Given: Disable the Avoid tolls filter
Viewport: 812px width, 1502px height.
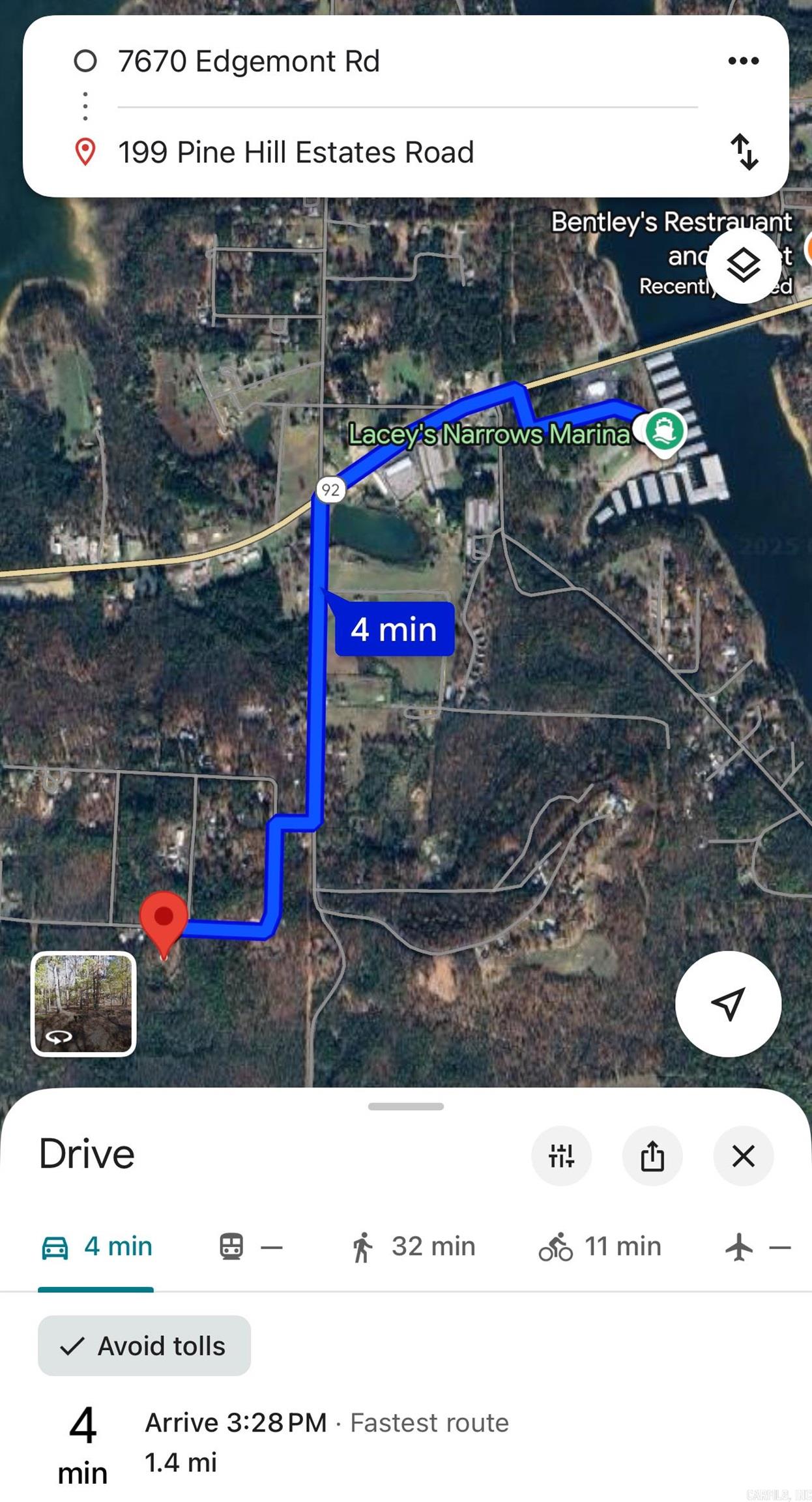Looking at the screenshot, I should pyautogui.click(x=143, y=1346).
